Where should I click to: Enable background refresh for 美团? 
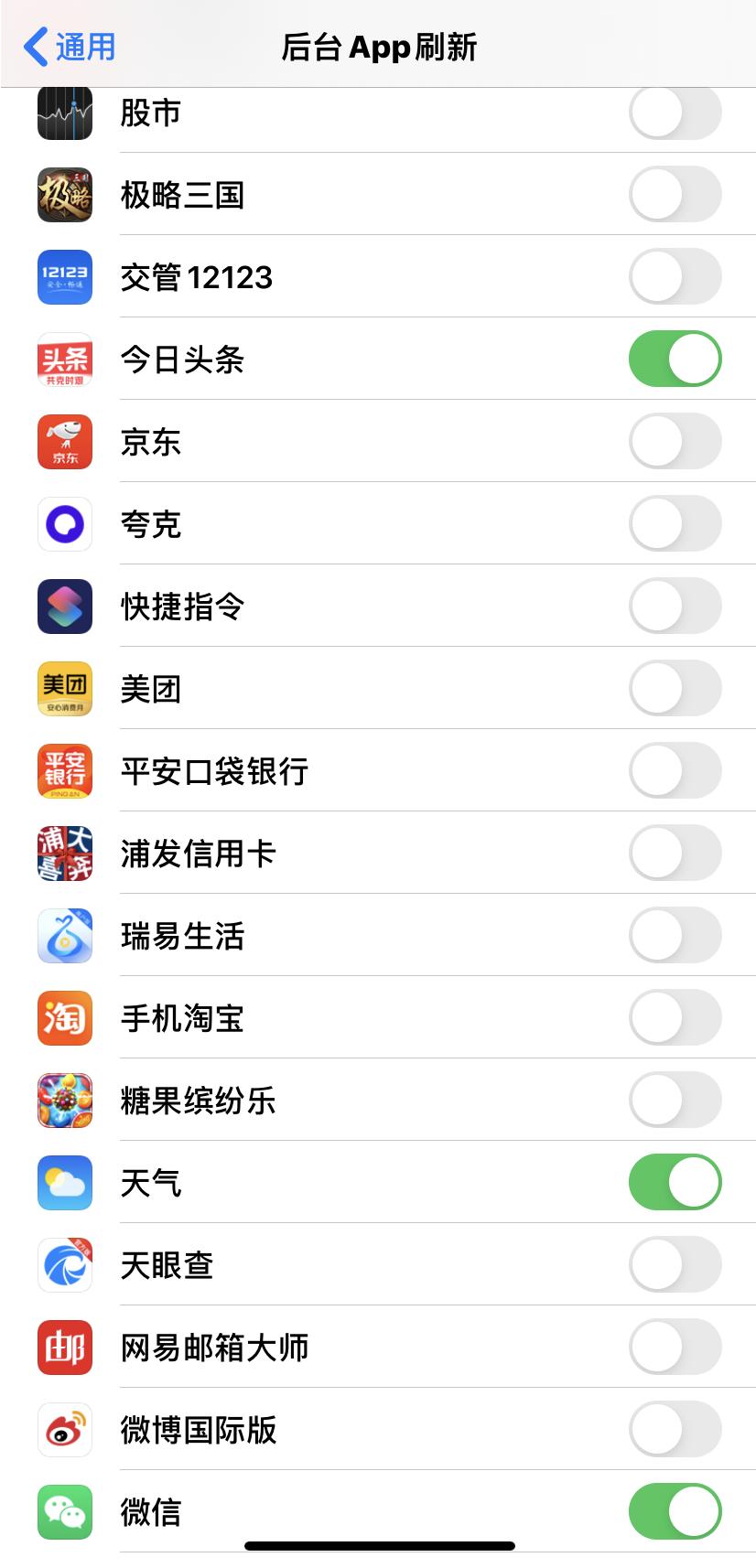click(x=675, y=688)
